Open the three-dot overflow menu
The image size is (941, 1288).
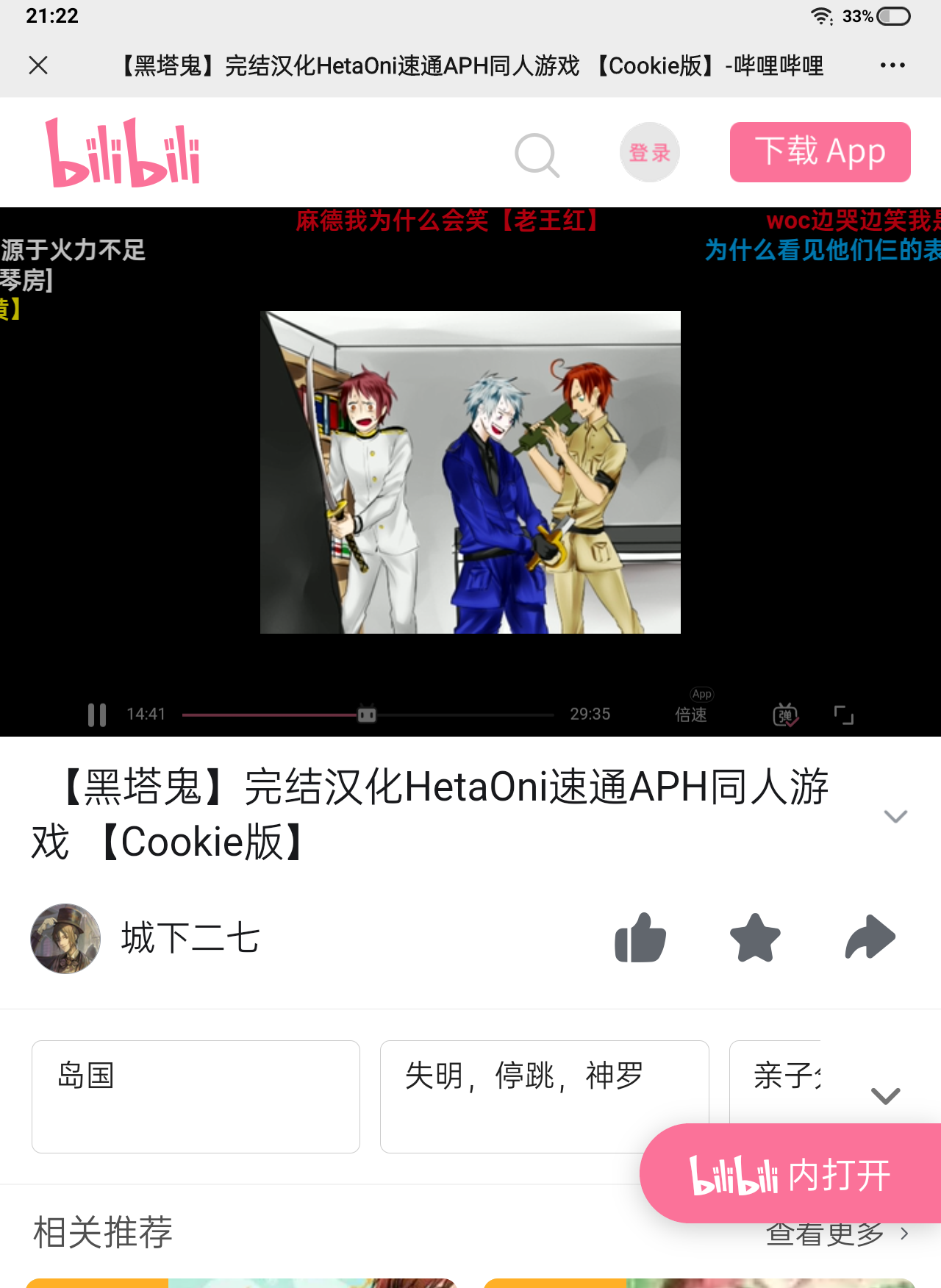(892, 65)
